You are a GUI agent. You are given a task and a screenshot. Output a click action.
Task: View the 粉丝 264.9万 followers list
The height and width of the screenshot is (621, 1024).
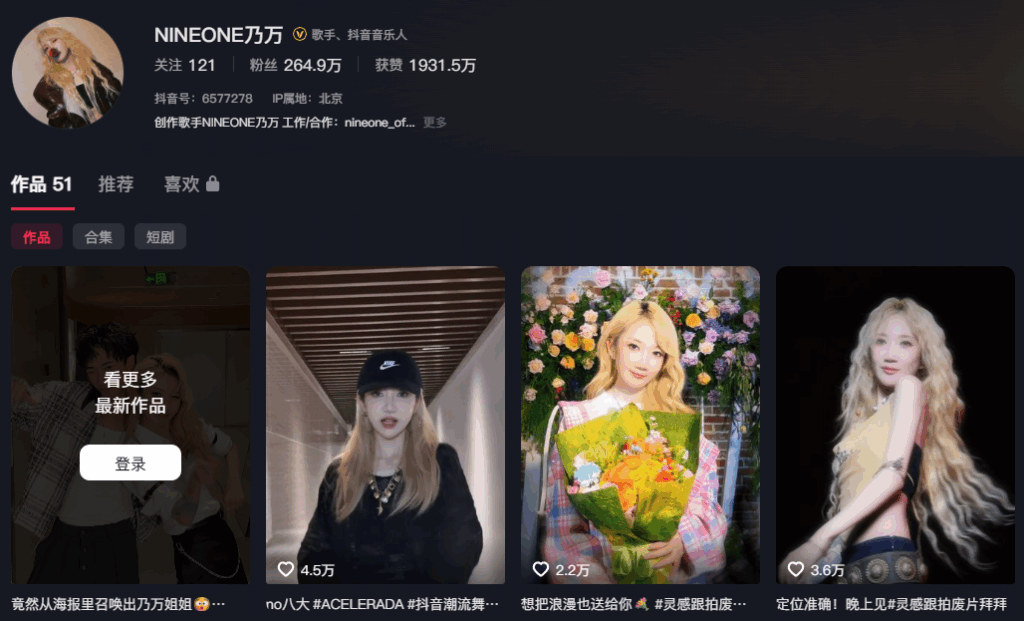[296, 65]
